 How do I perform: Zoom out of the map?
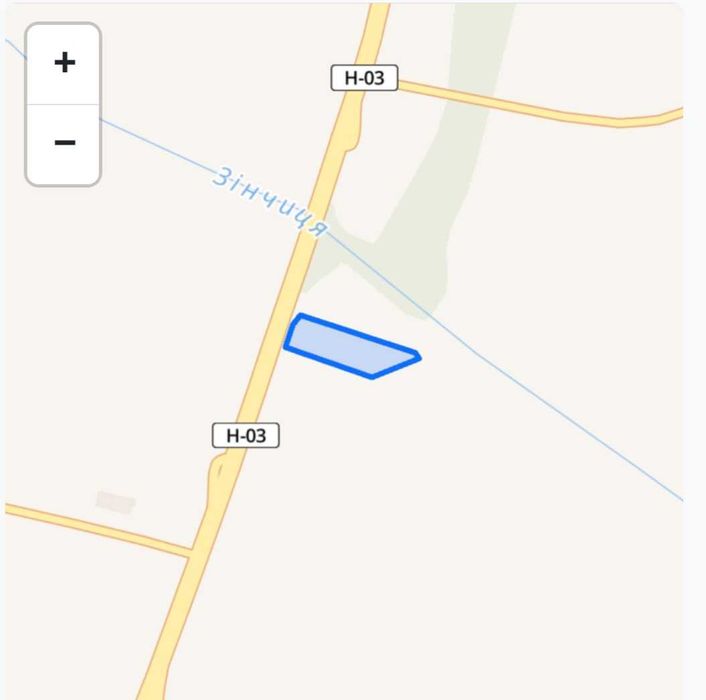coord(64,143)
